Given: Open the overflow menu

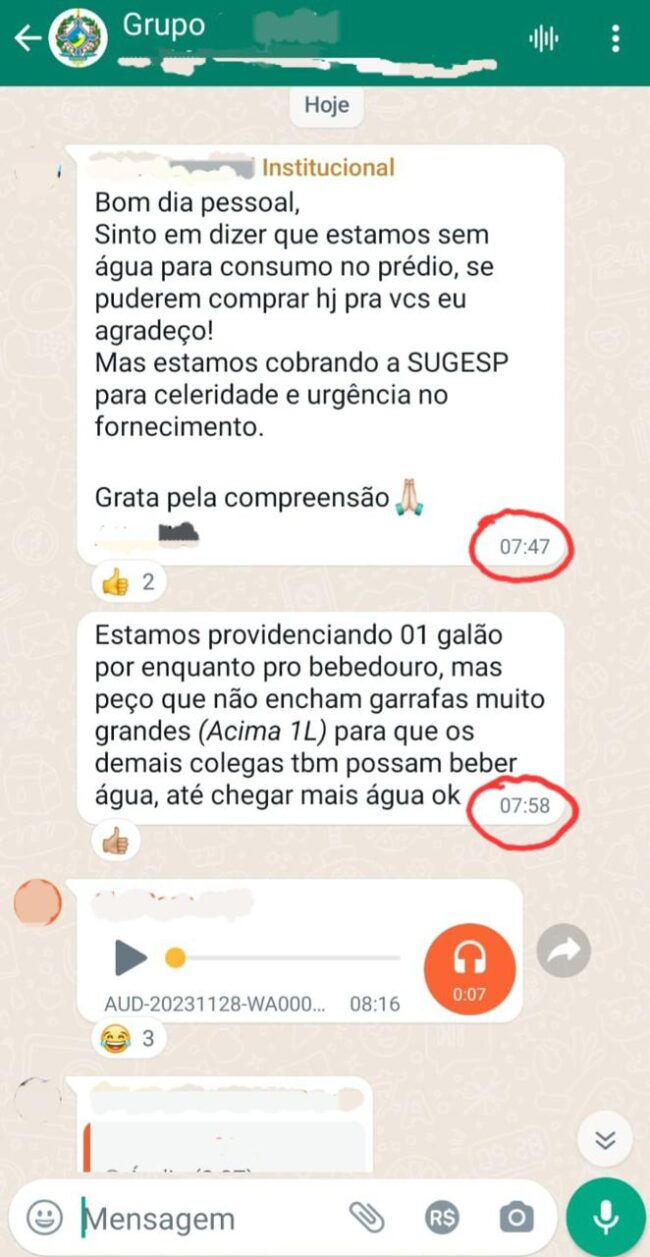Looking at the screenshot, I should coord(615,39).
